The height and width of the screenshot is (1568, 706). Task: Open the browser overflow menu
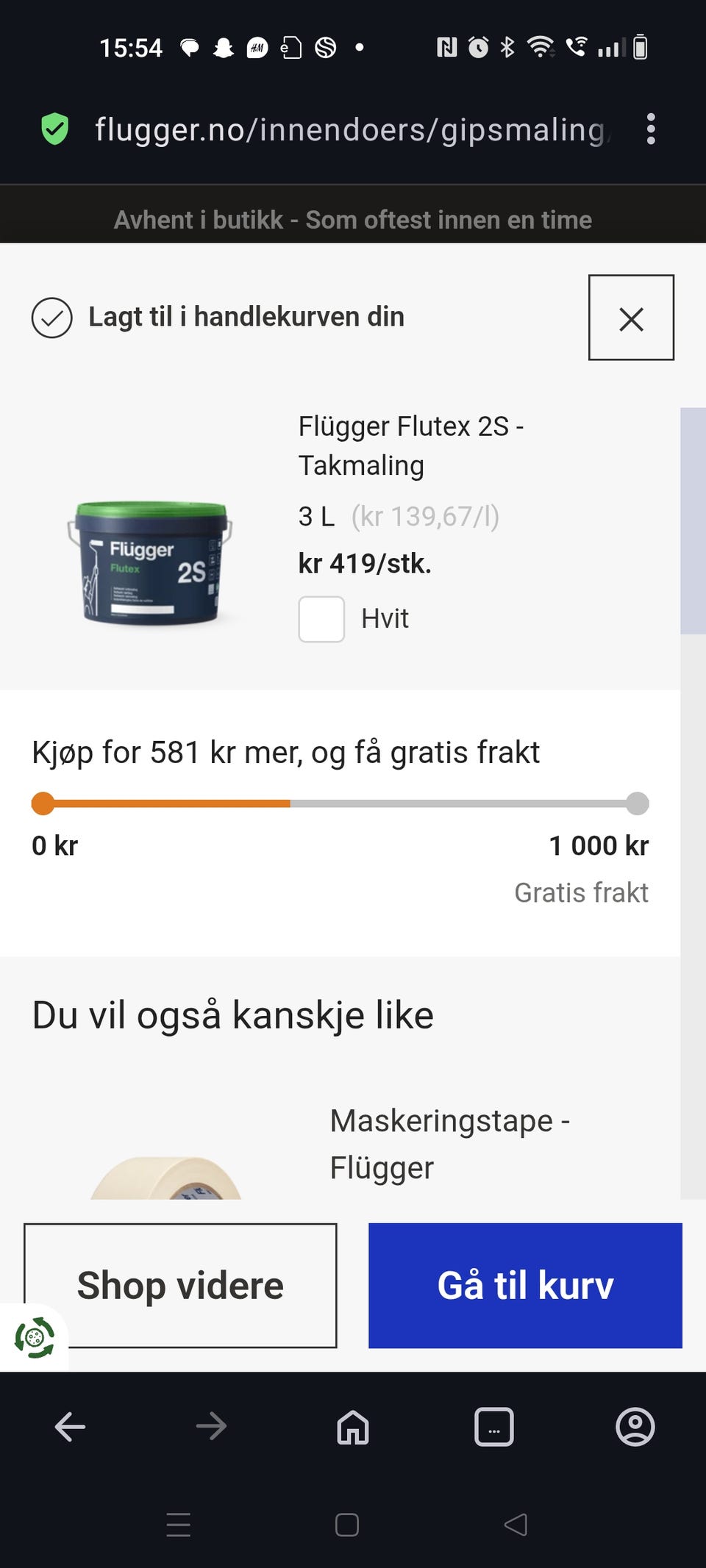tap(651, 129)
